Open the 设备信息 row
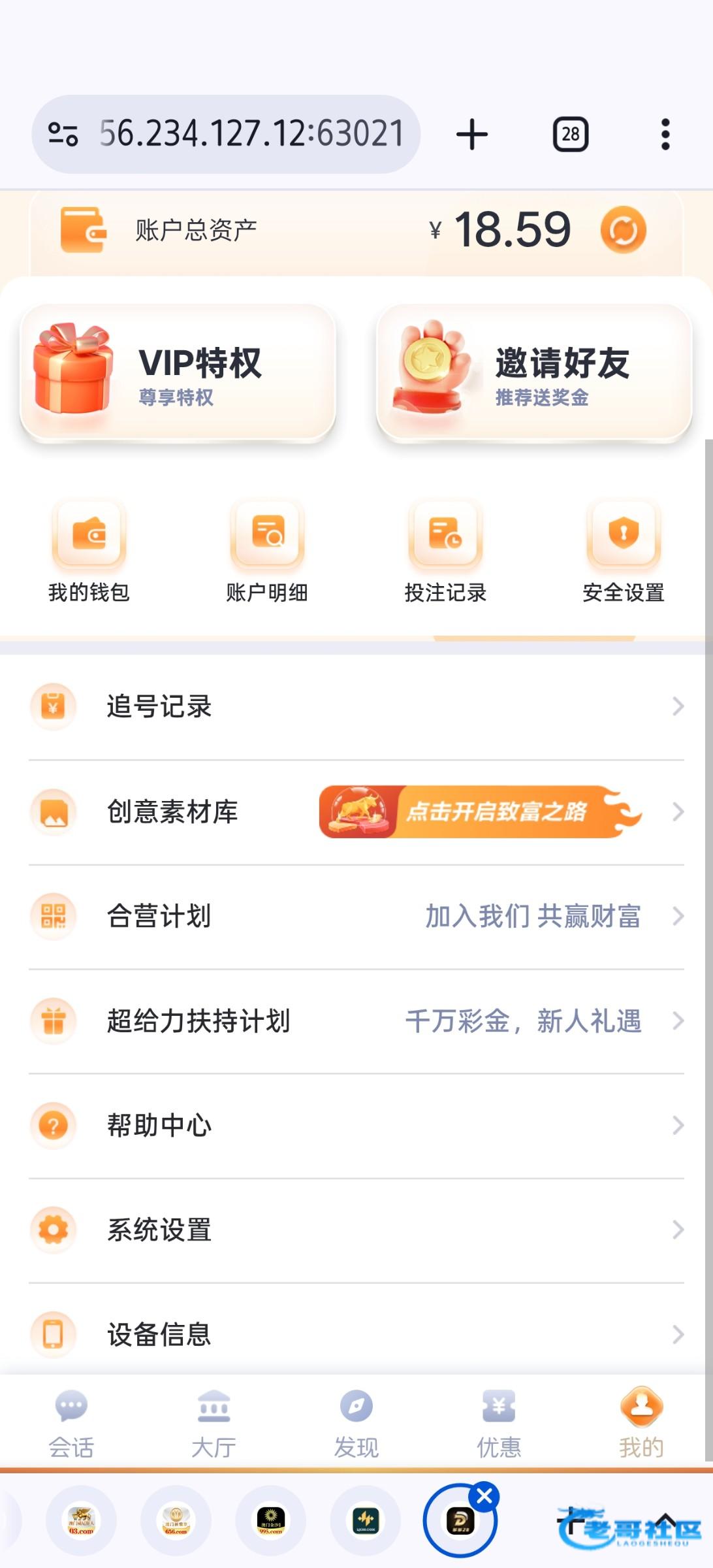Image resolution: width=713 pixels, height=1568 pixels. 356,1334
